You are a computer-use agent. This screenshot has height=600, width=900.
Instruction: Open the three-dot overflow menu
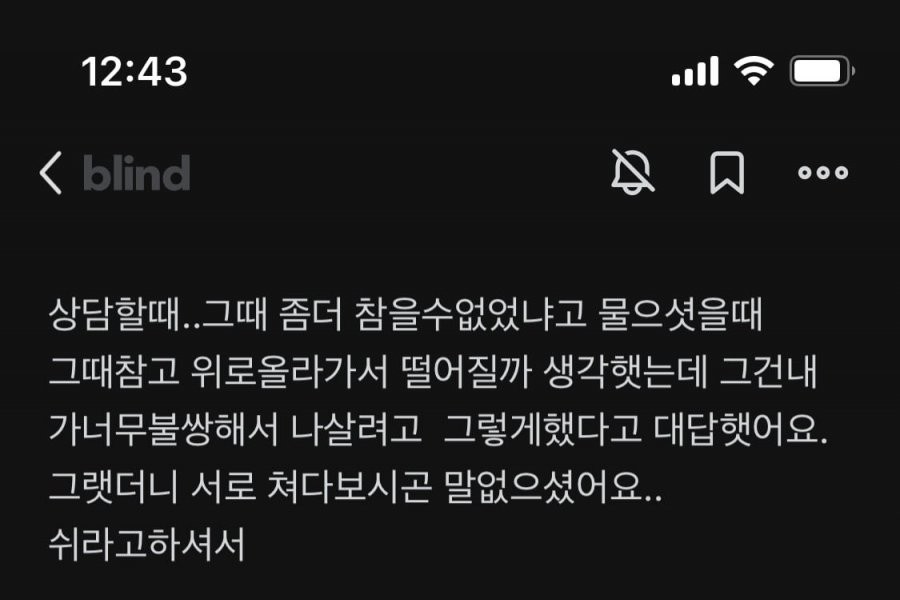pos(823,173)
